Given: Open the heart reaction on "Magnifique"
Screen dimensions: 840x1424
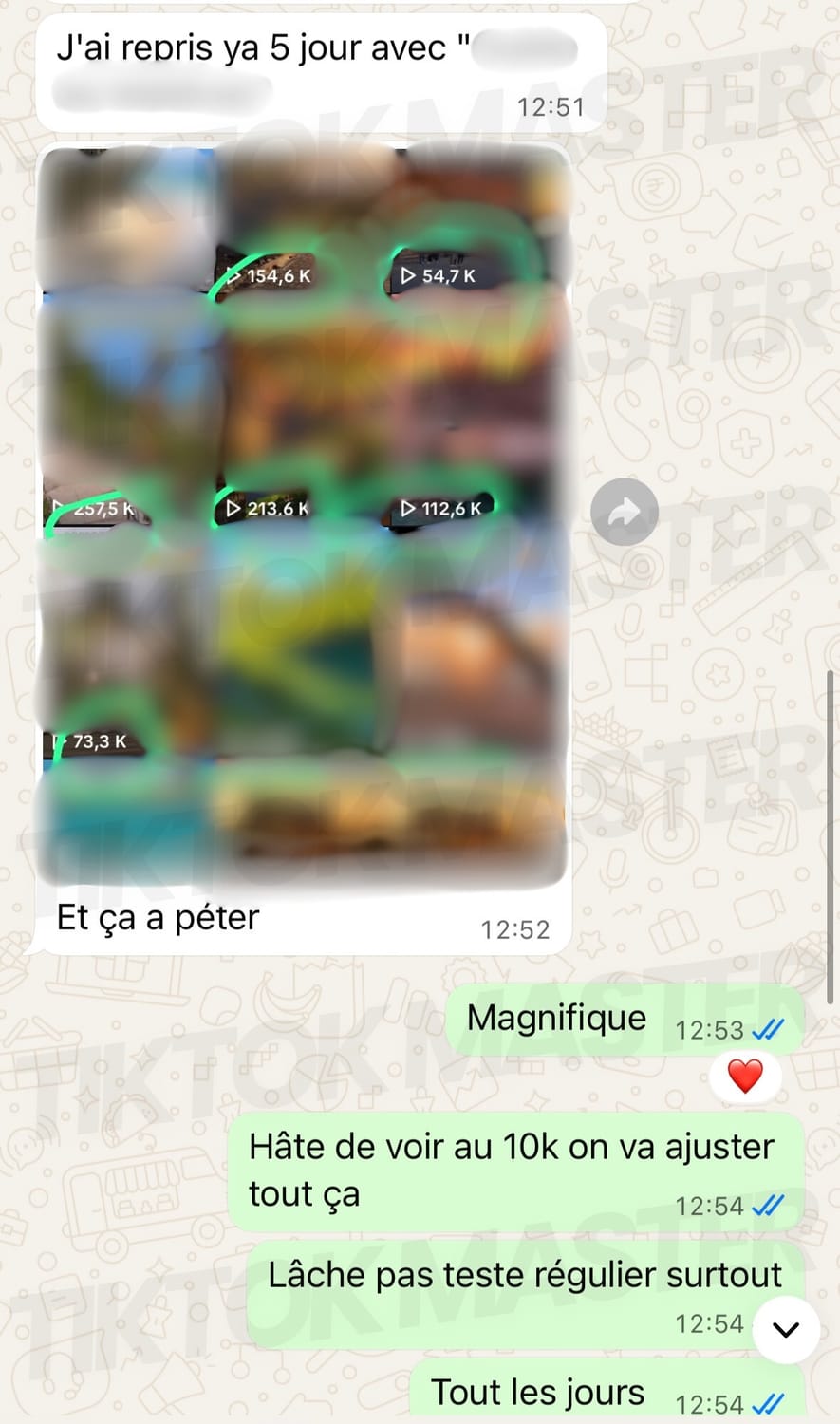Looking at the screenshot, I should 745,1077.
